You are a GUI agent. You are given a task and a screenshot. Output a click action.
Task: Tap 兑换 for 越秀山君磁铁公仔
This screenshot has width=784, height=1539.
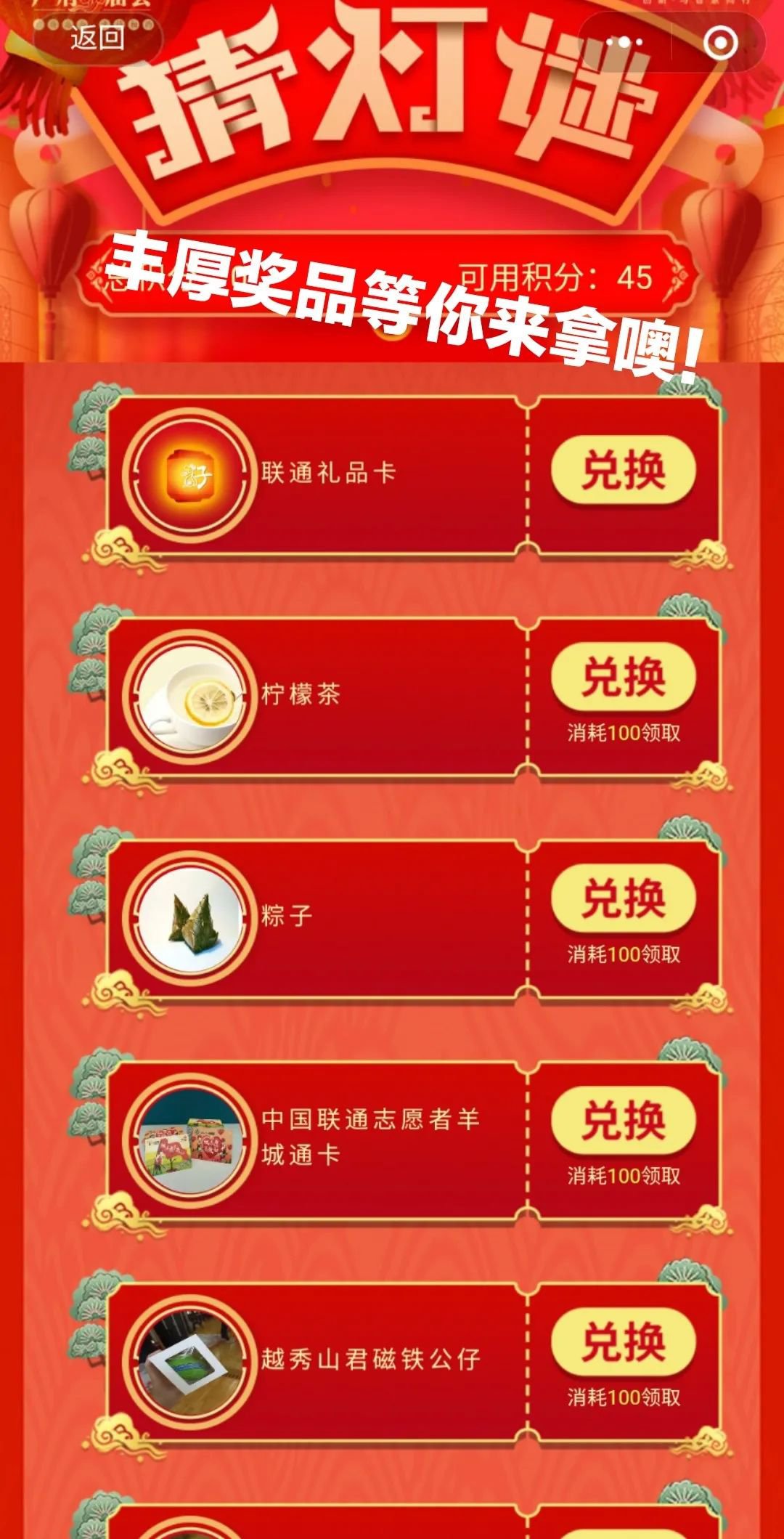click(623, 1342)
